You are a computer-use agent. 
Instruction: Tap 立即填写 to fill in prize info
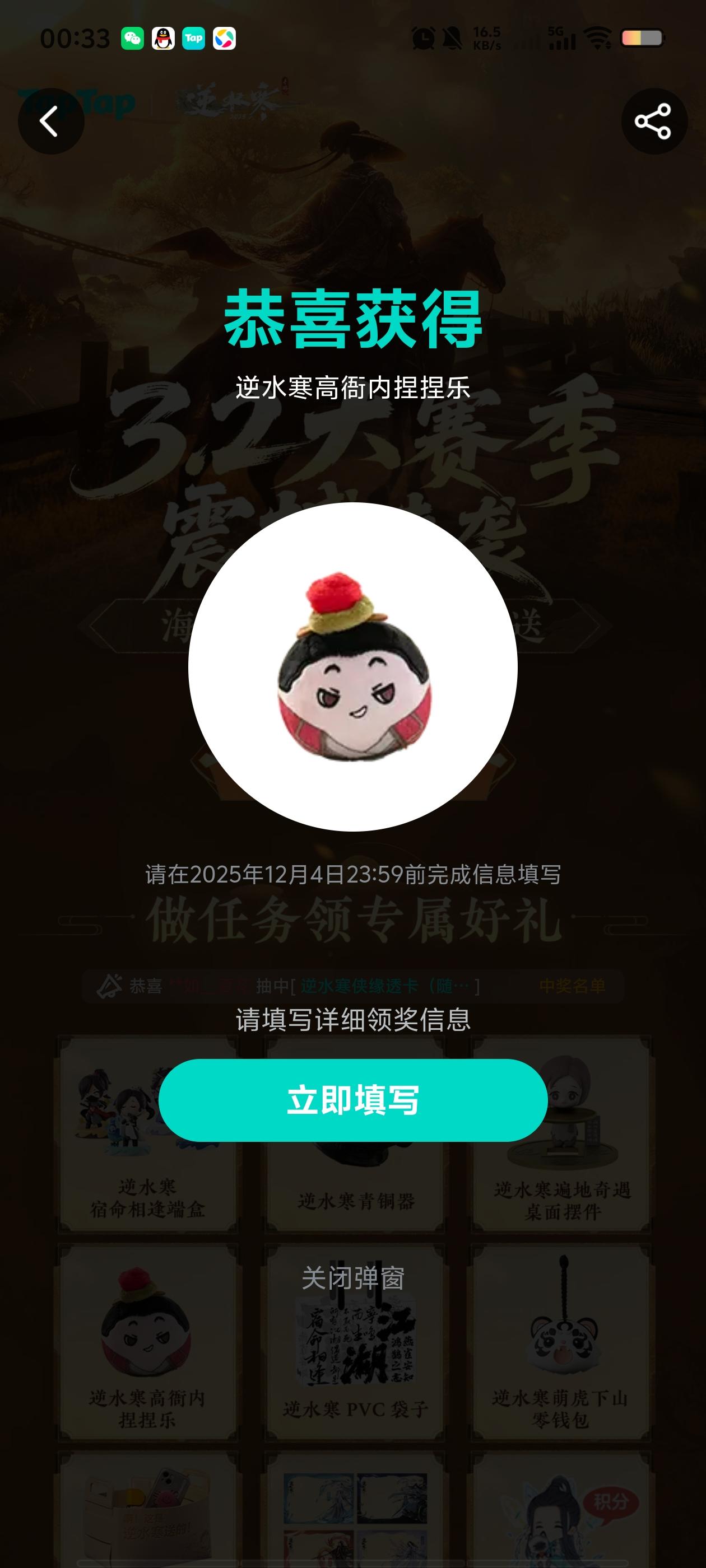pyautogui.click(x=354, y=1100)
